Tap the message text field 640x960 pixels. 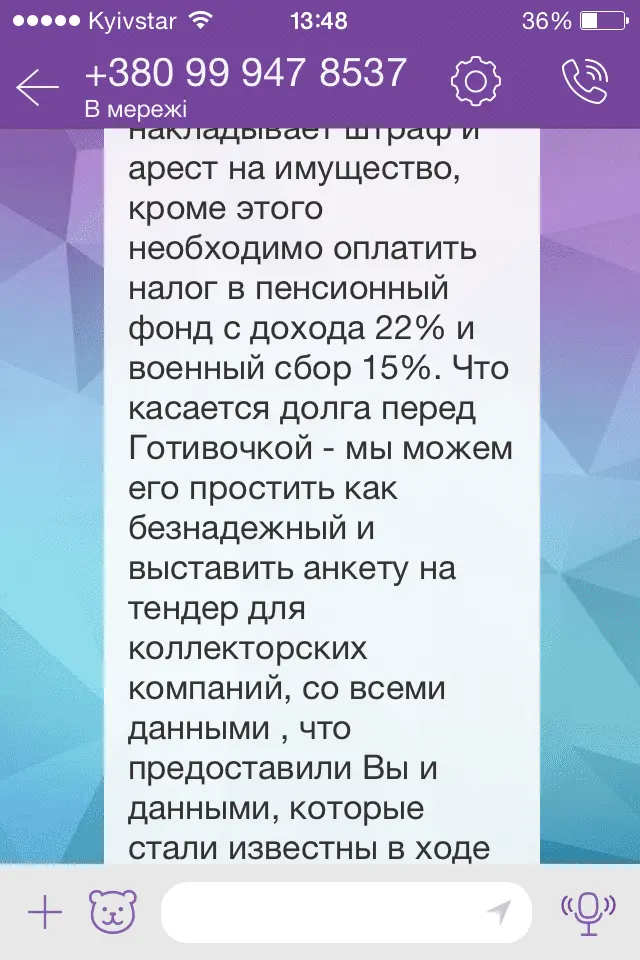tap(320, 912)
